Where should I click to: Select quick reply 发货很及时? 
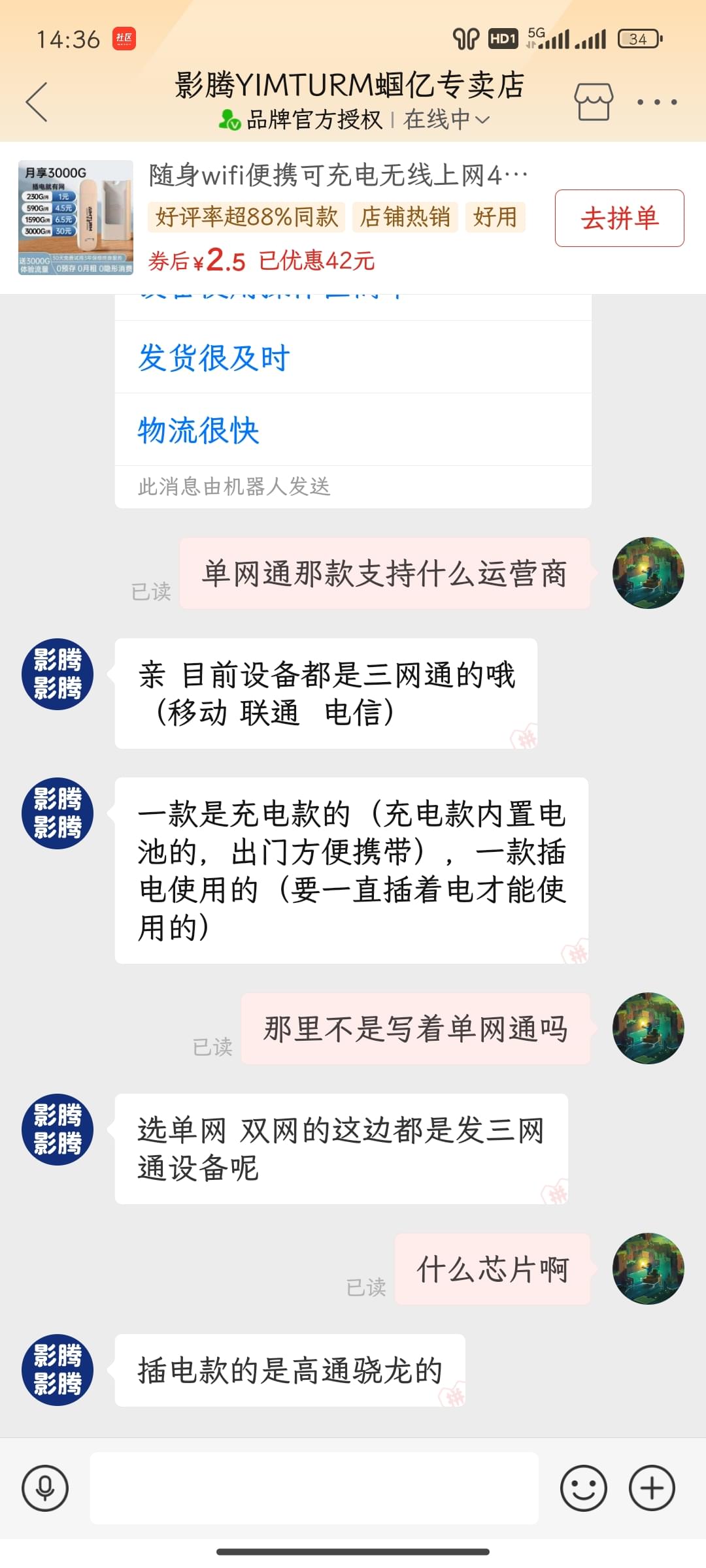pyautogui.click(x=214, y=357)
